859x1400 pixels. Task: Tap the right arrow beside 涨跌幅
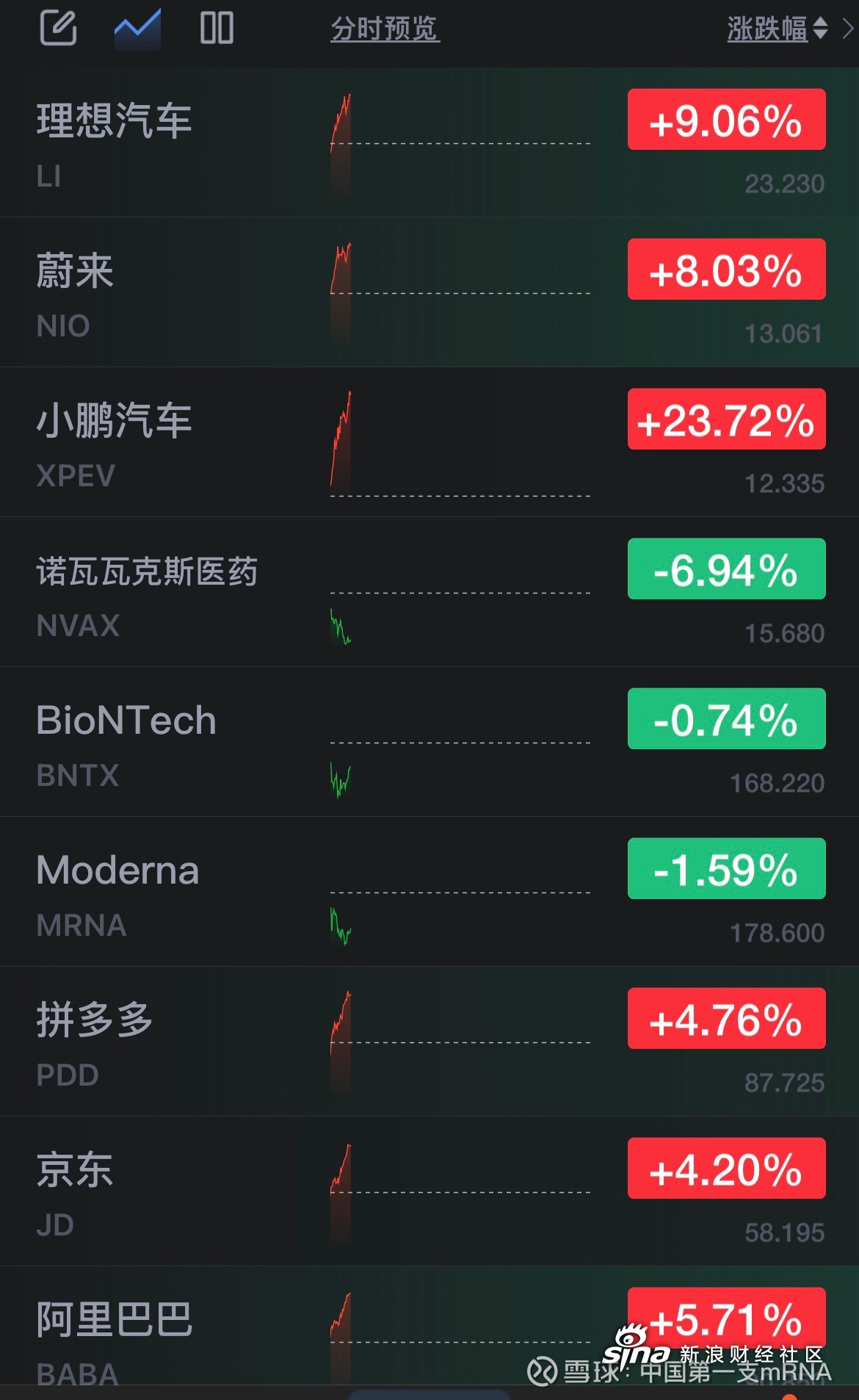coord(848,29)
